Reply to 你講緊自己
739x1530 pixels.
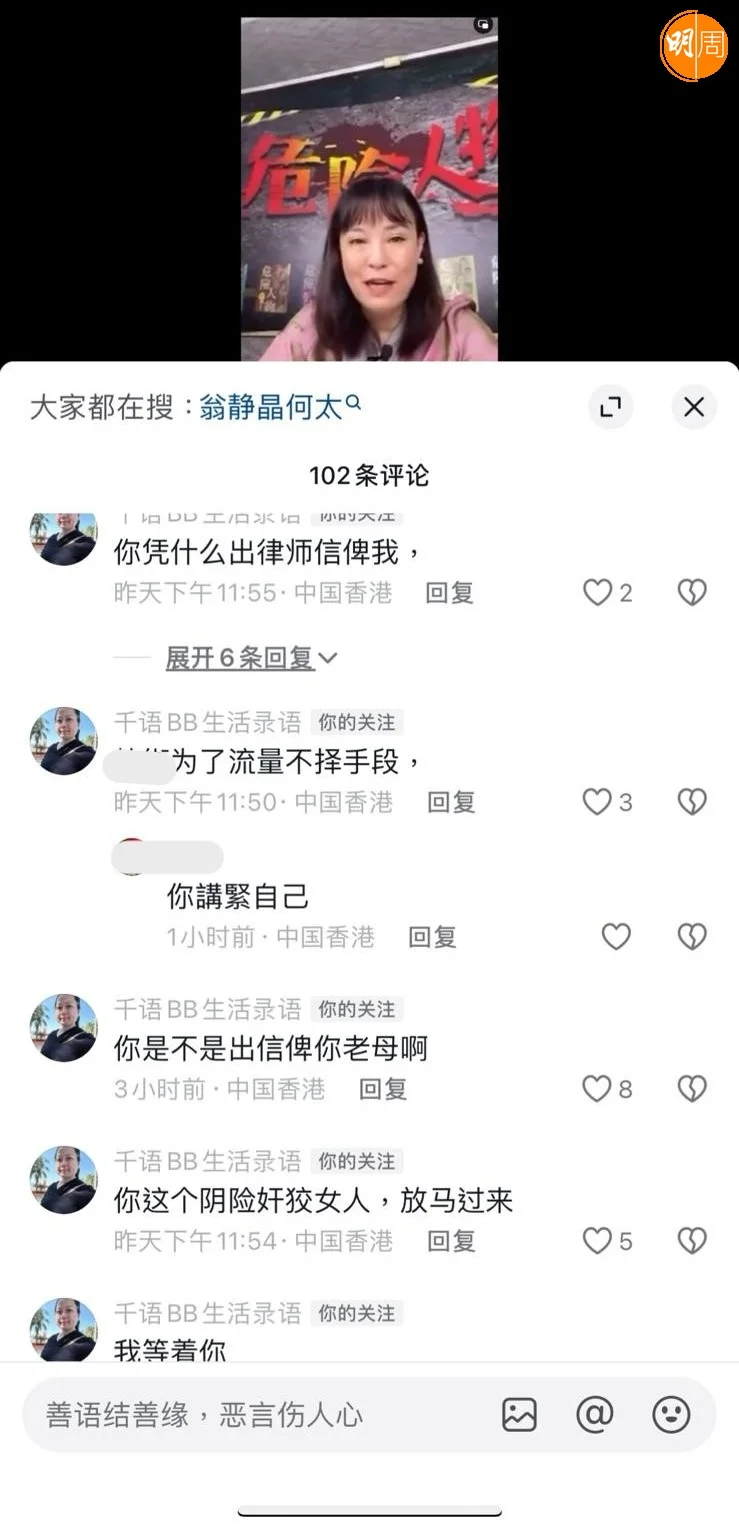432,937
